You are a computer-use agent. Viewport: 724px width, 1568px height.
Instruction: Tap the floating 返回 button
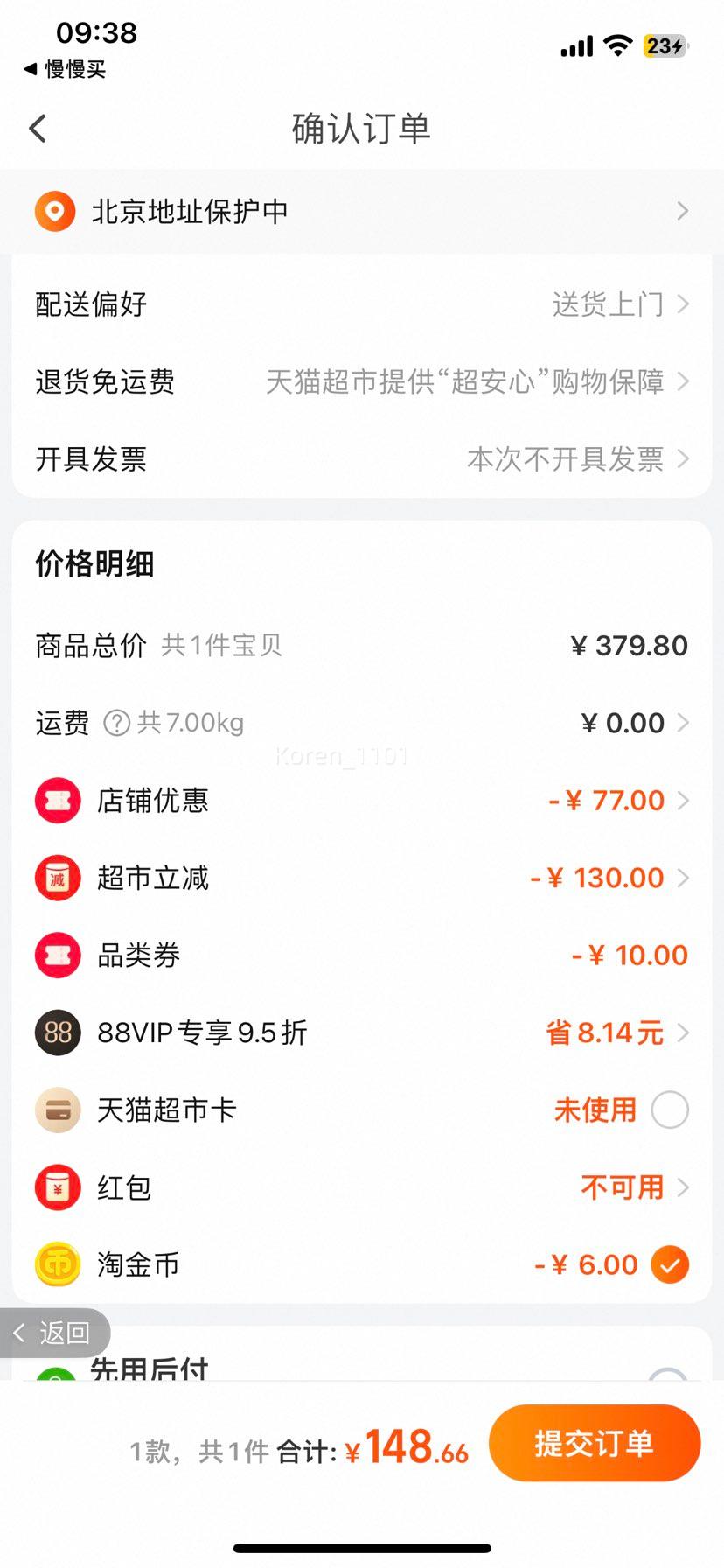pyautogui.click(x=54, y=1333)
